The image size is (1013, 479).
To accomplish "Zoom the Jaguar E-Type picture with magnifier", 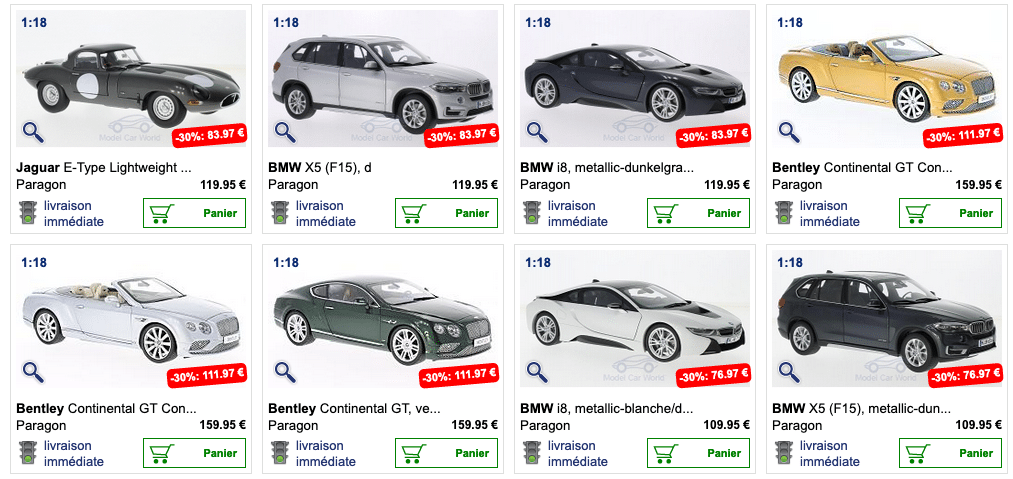I will (33, 132).
